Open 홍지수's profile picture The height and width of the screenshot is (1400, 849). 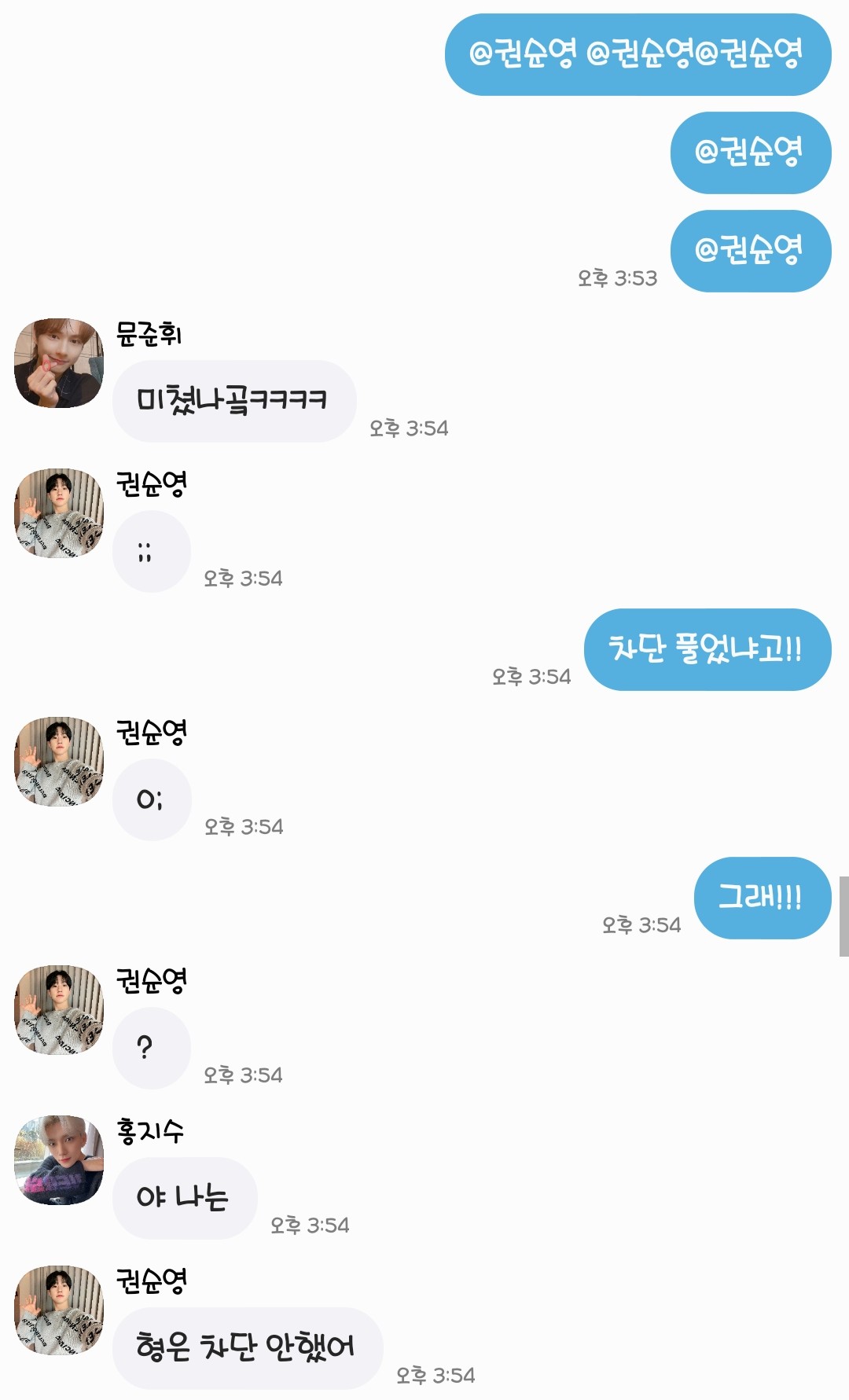pos(59,1160)
